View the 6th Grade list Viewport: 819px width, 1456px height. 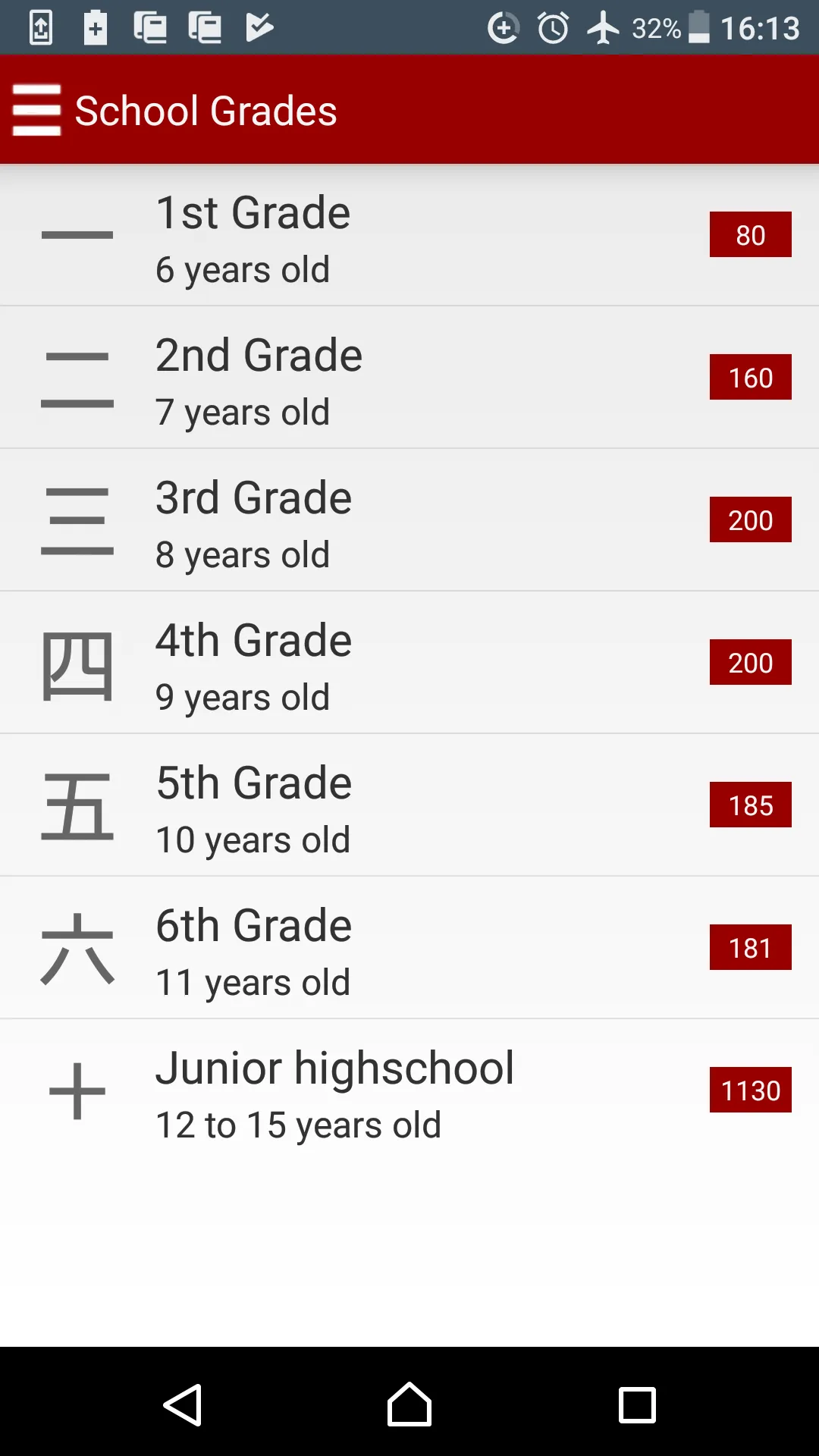409,948
